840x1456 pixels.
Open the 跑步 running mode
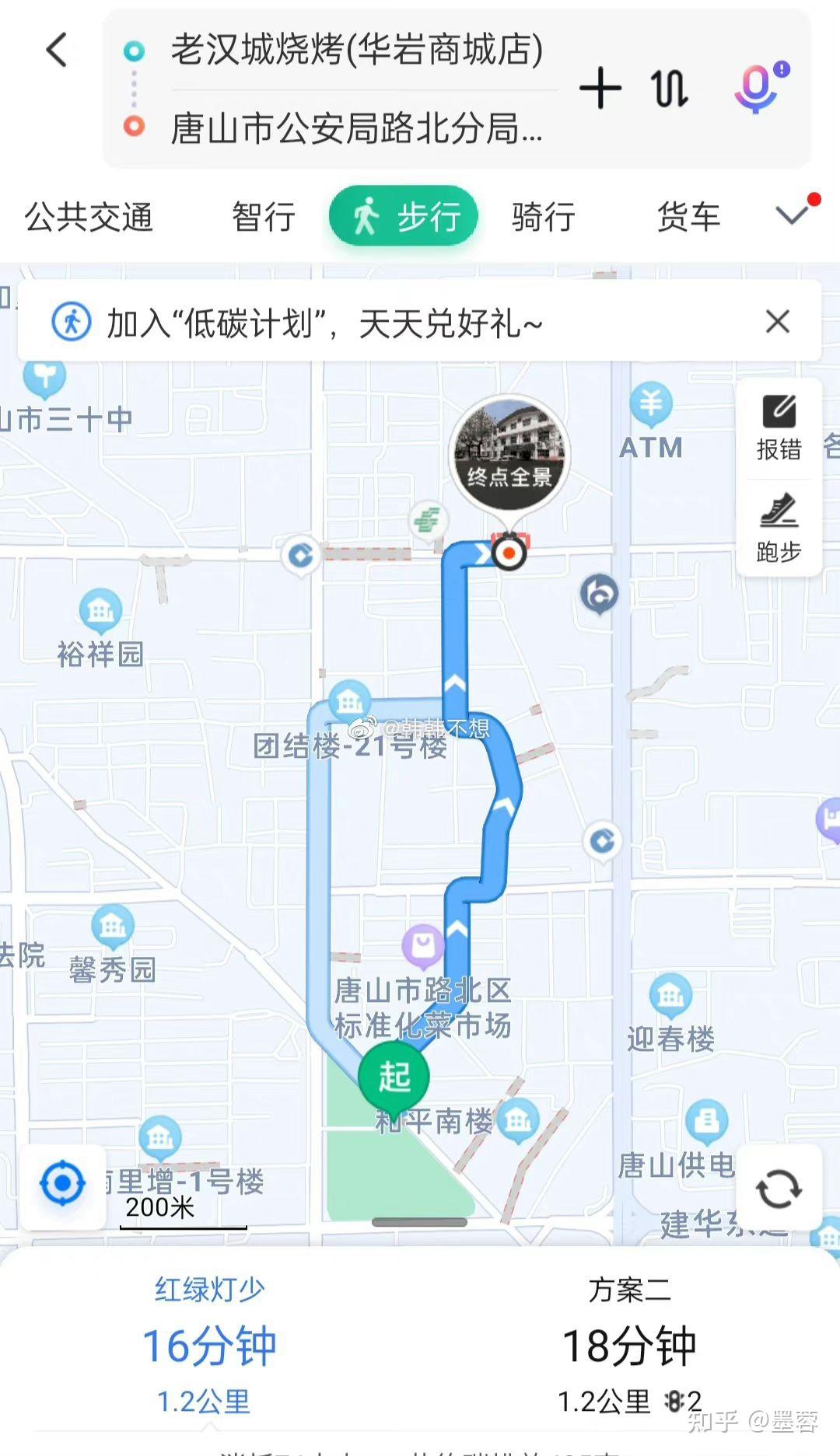pos(779,529)
